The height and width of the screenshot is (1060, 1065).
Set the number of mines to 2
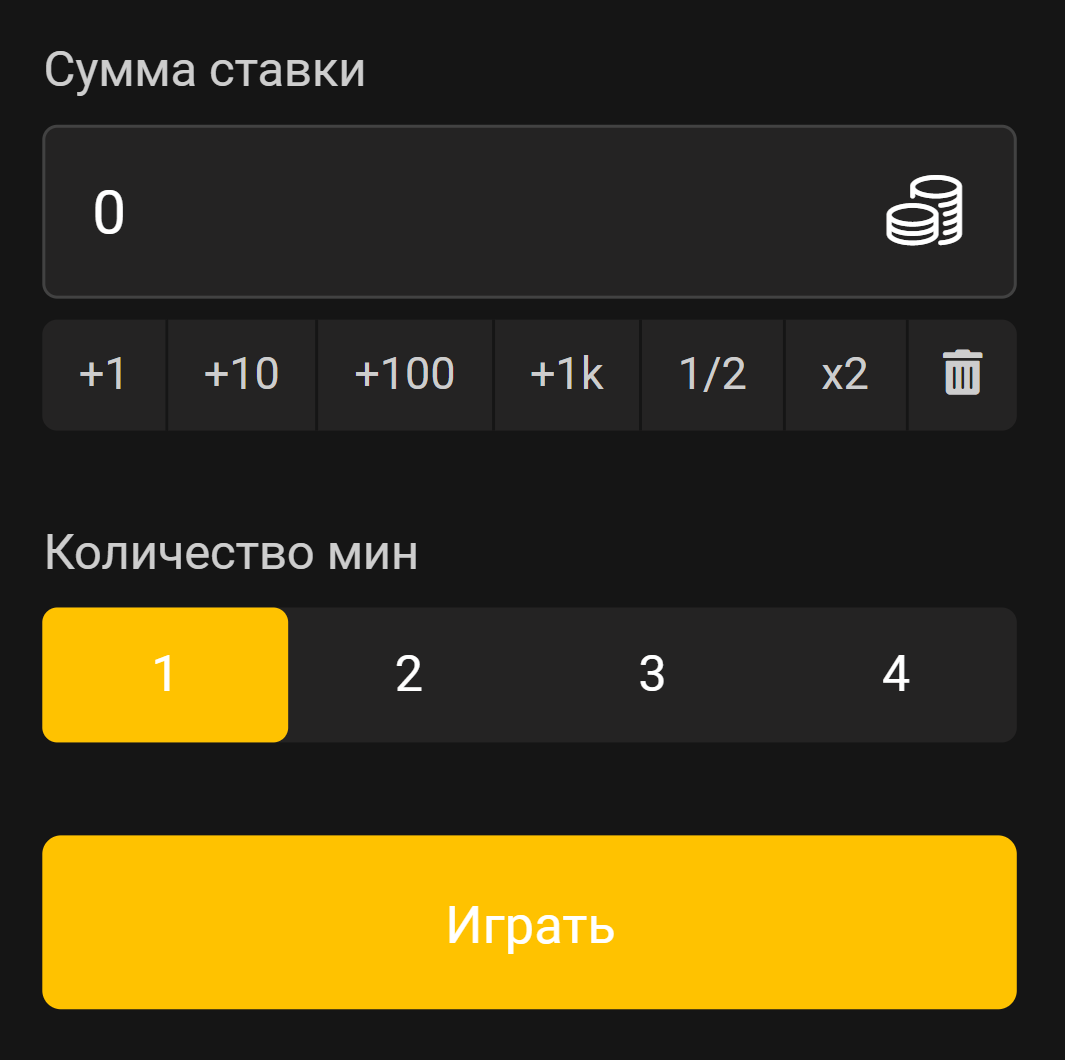(409, 675)
